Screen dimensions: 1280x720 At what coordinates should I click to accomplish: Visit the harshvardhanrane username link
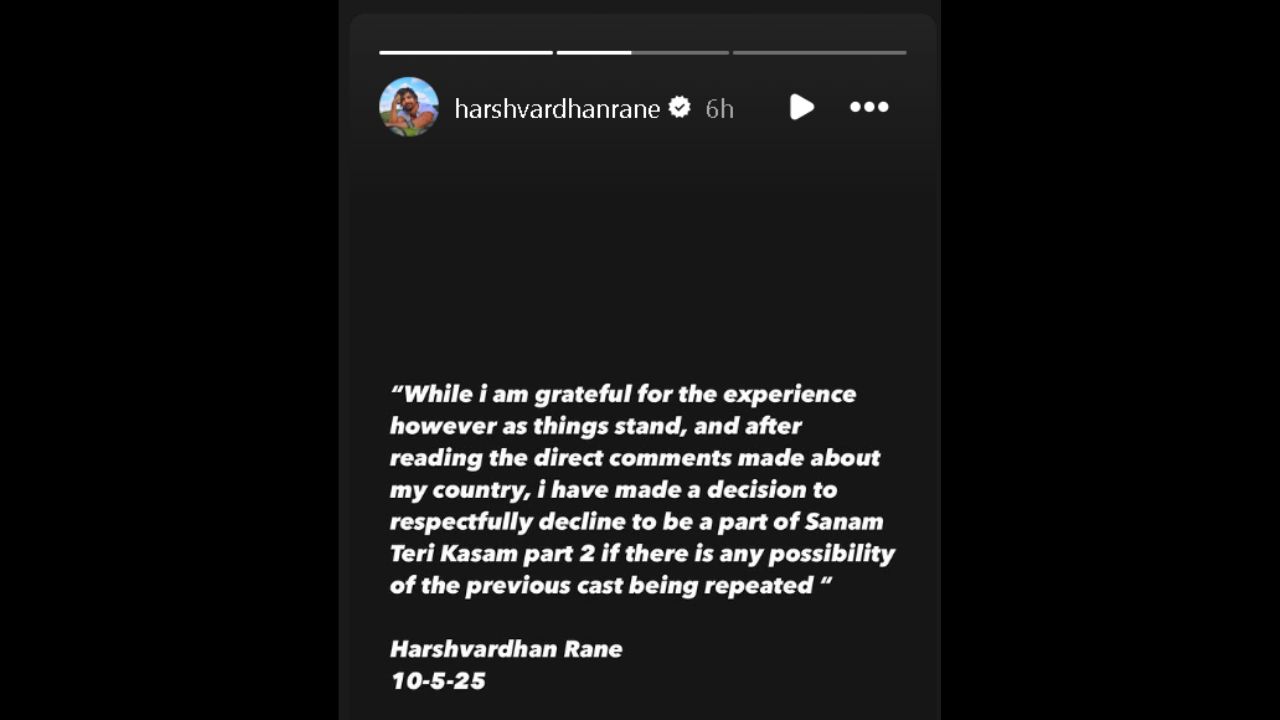[x=557, y=108]
